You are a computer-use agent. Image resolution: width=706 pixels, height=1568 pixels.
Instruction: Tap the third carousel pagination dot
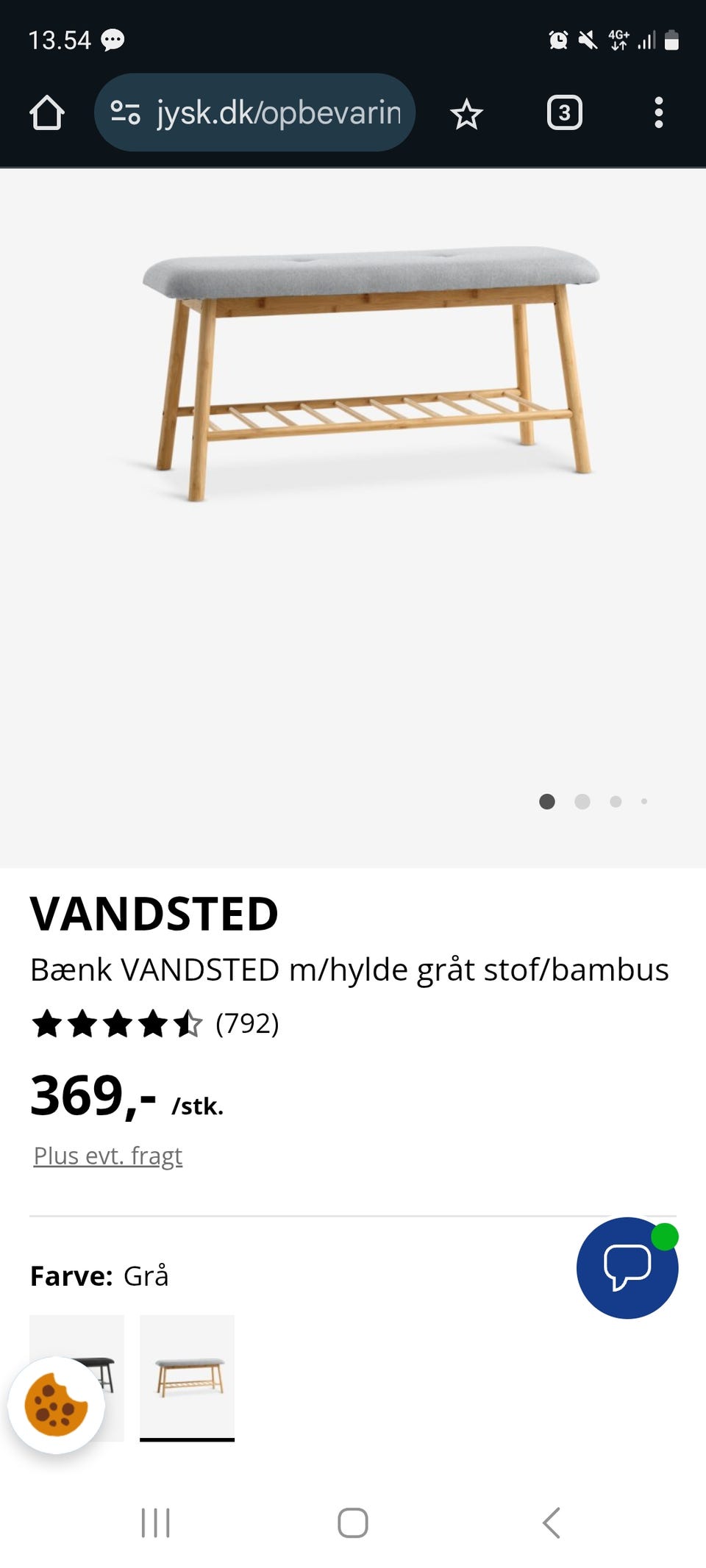616,802
